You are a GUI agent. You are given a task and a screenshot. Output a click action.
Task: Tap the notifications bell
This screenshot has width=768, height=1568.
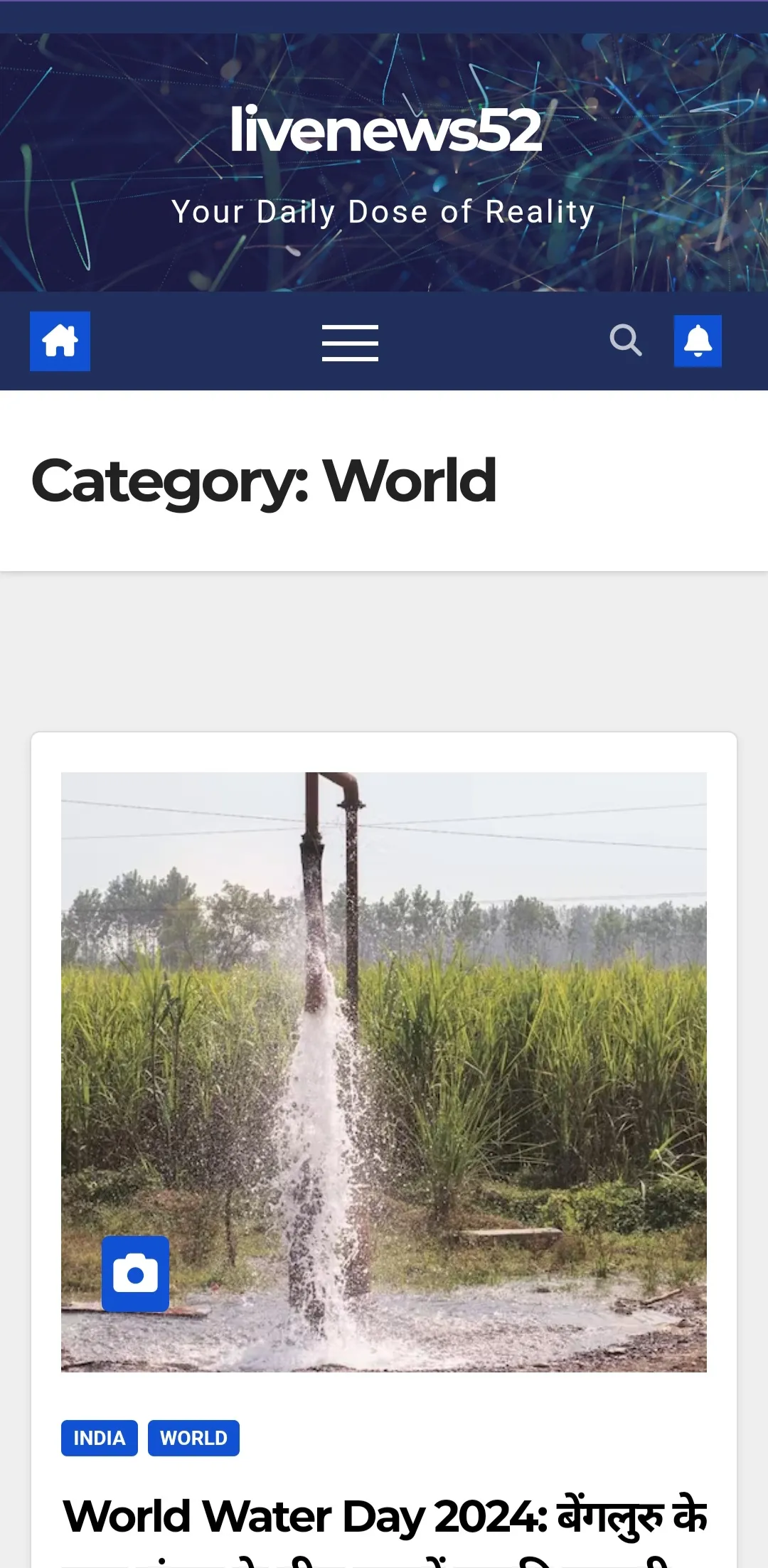pos(698,341)
